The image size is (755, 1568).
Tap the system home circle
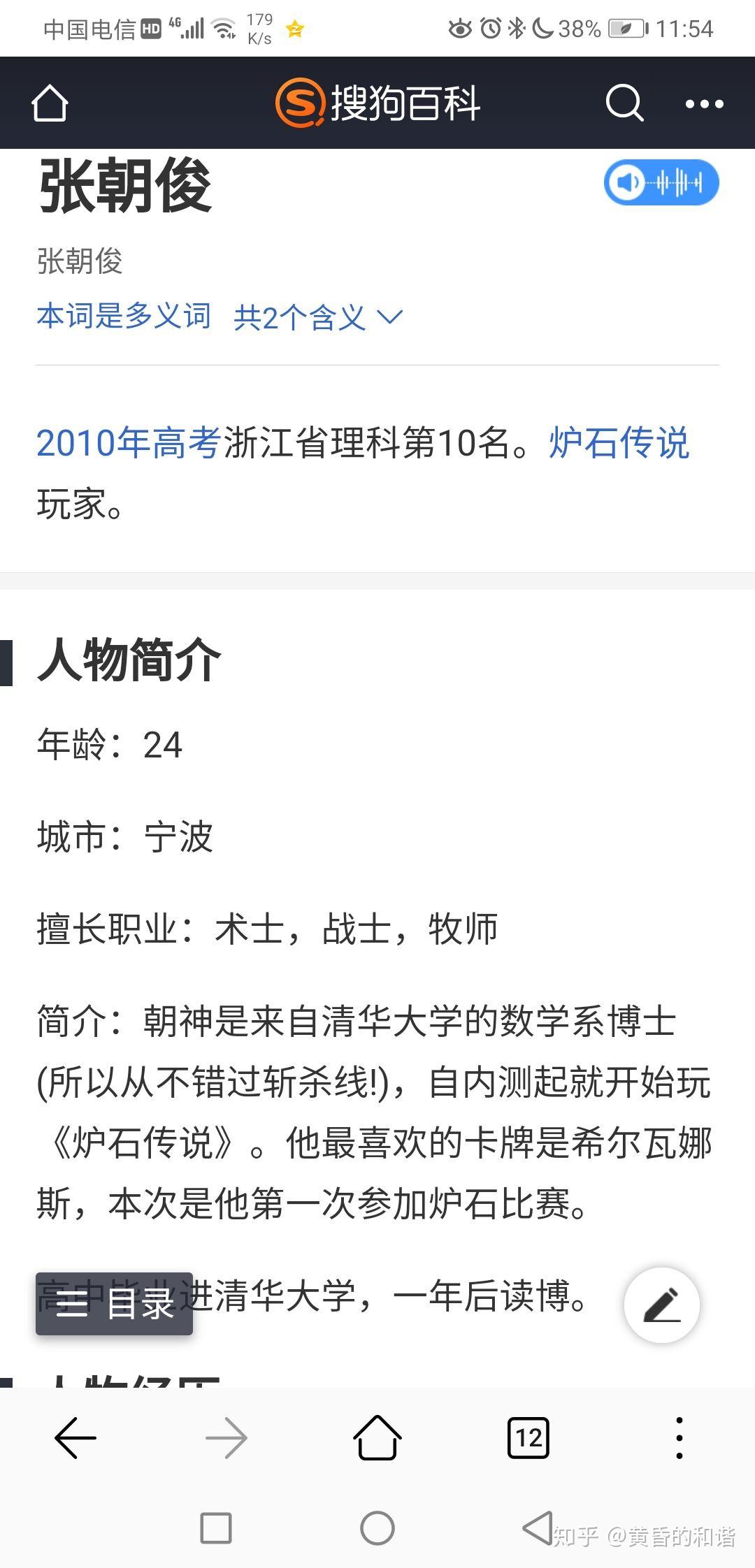click(377, 1527)
